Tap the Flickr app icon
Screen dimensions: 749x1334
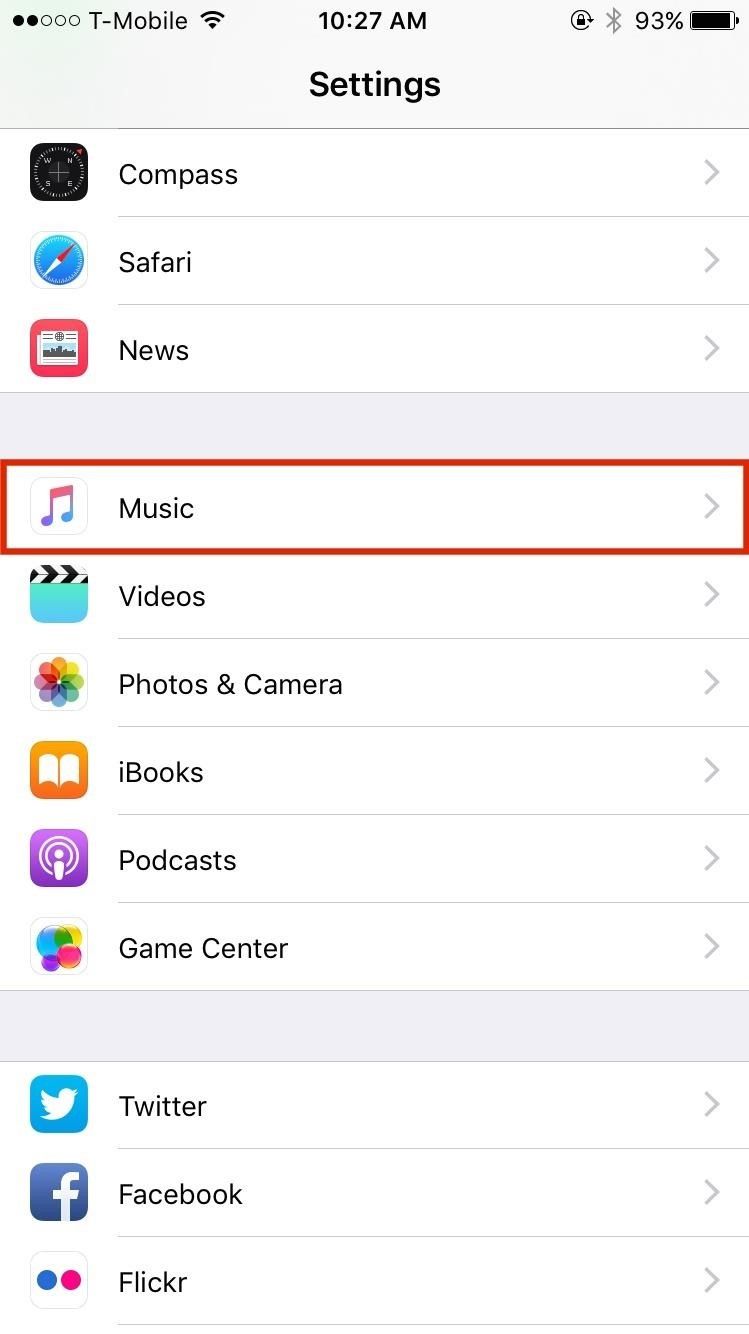[x=58, y=1280]
